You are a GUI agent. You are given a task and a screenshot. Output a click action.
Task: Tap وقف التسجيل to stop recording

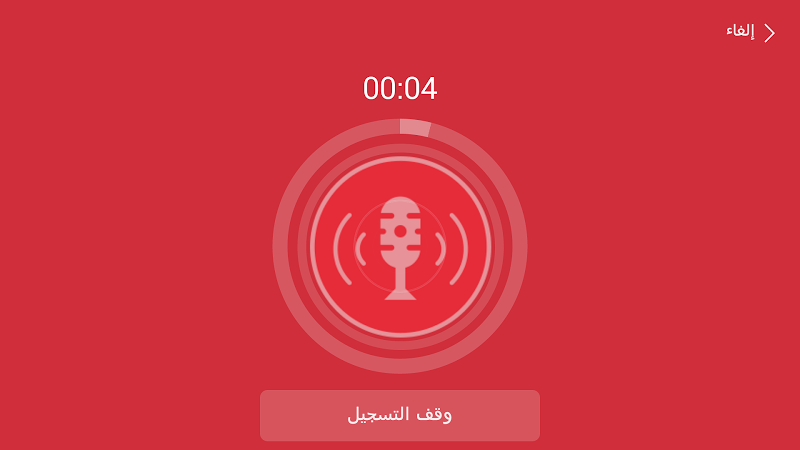point(400,415)
